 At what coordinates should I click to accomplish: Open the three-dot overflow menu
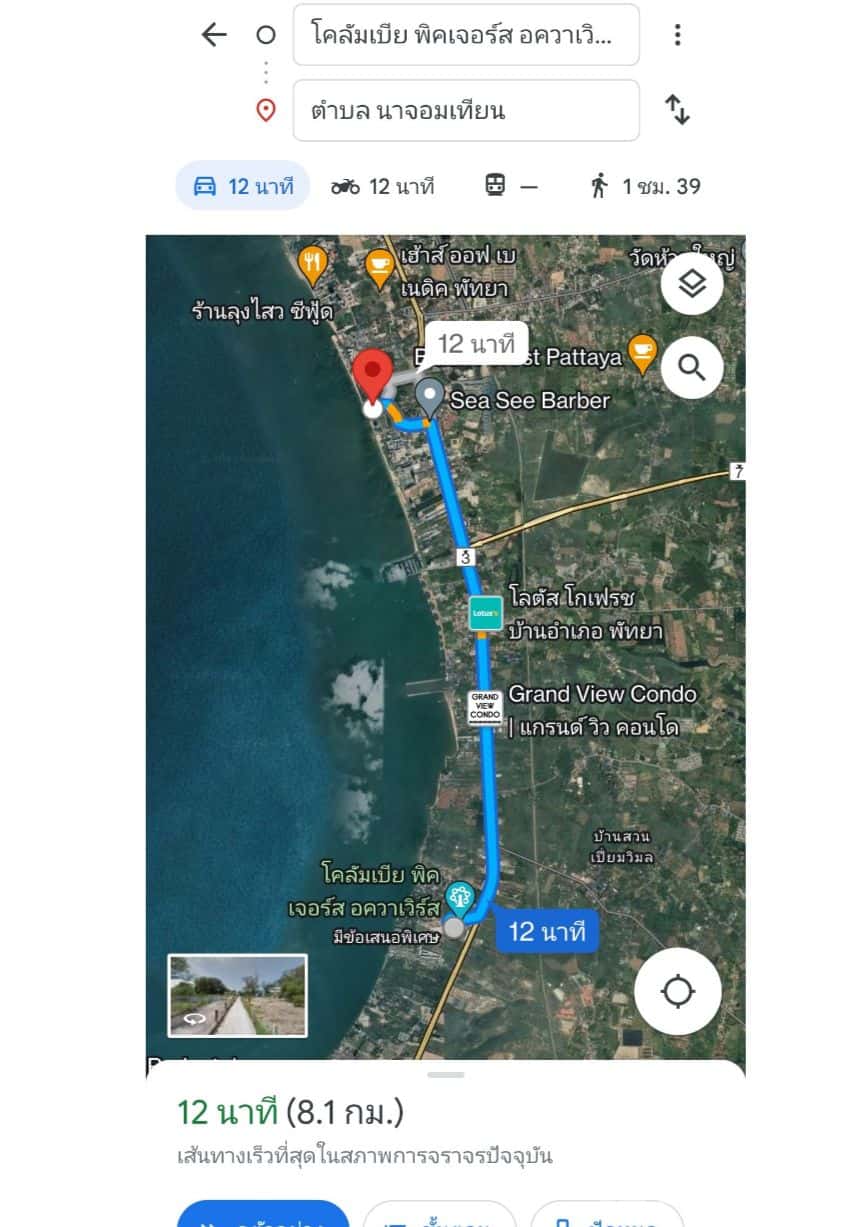pyautogui.click(x=677, y=36)
